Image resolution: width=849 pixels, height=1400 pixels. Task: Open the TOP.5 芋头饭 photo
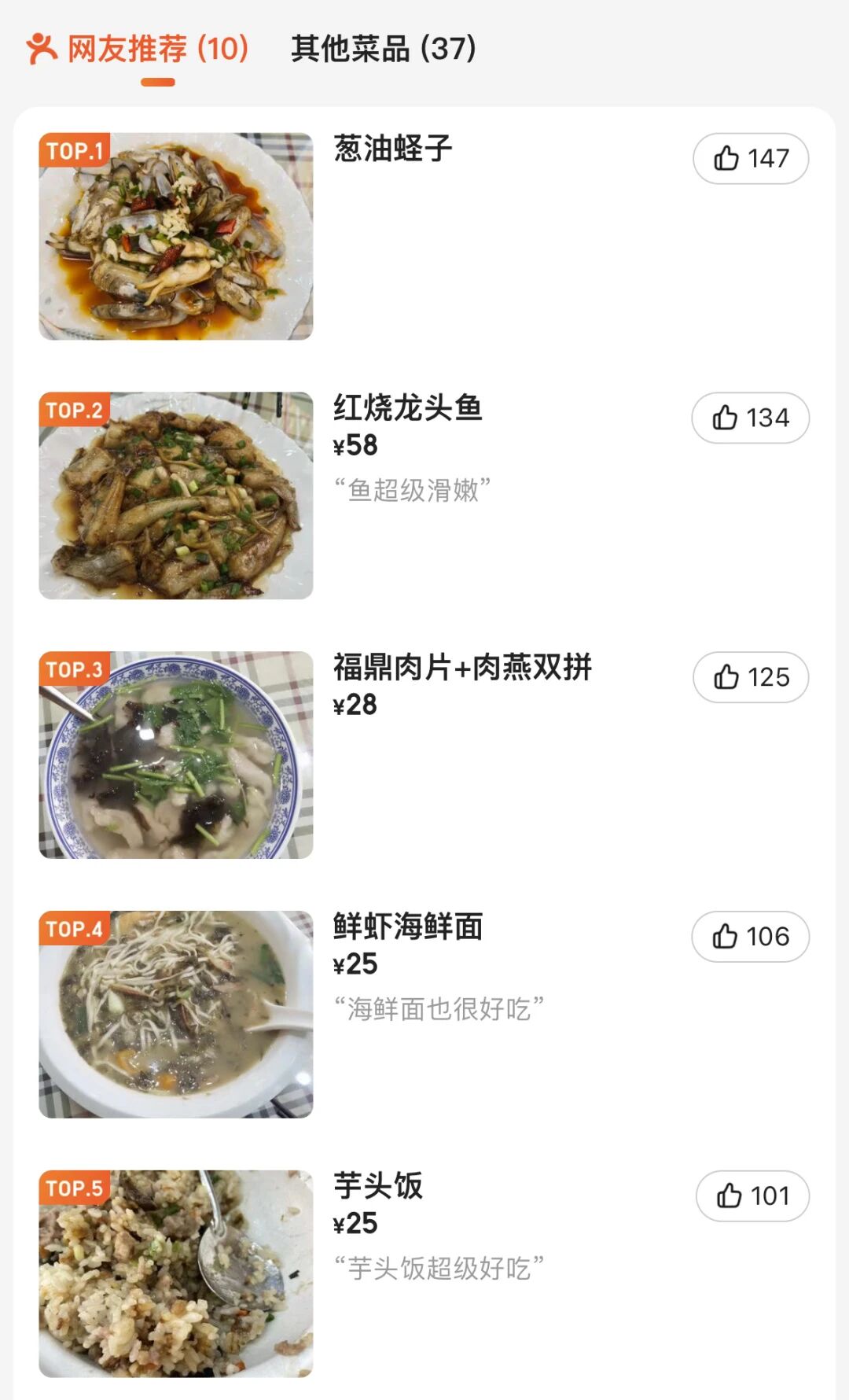(x=176, y=1274)
